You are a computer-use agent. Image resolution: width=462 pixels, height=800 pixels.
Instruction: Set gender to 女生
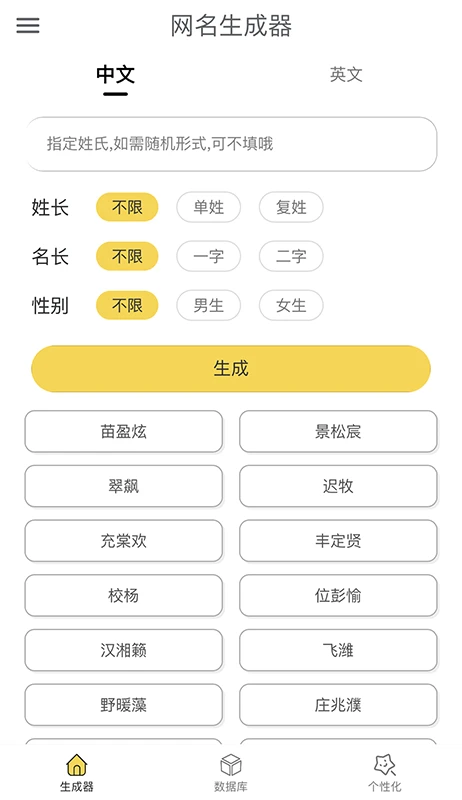[x=291, y=305]
